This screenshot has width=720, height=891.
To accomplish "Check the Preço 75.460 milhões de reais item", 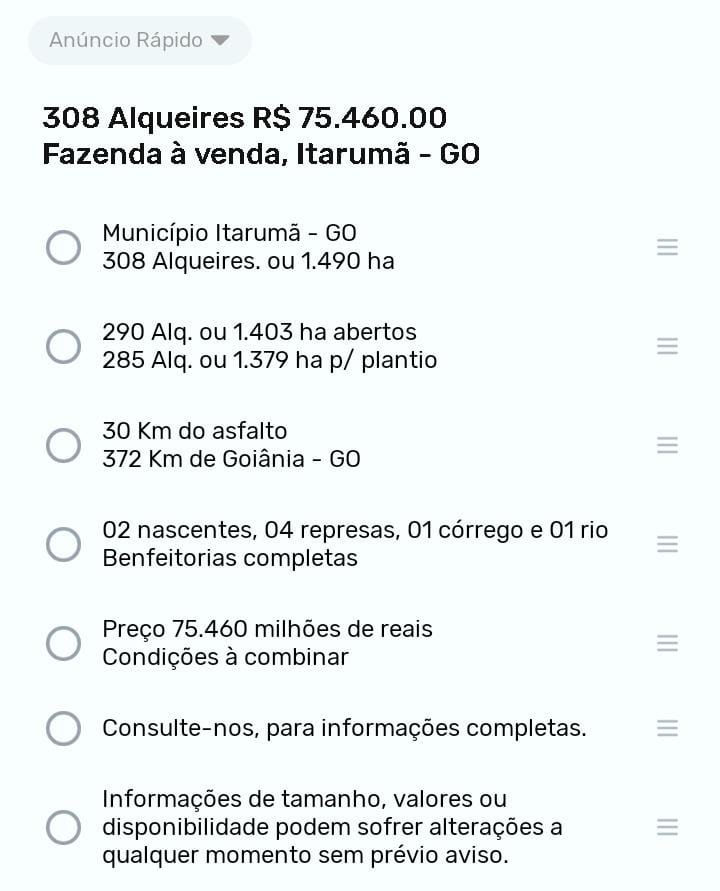I will point(63,643).
